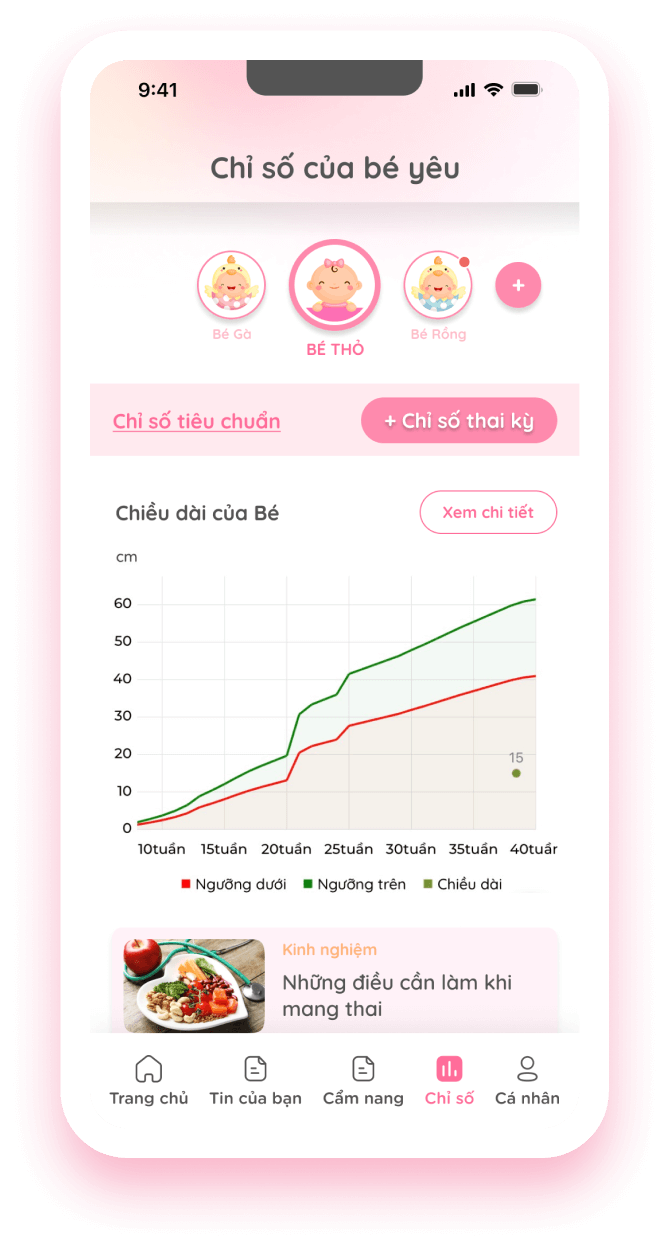Screen dimensions: 667x1246
Task: Select the Bé Gà baby profile
Action: 231,285
